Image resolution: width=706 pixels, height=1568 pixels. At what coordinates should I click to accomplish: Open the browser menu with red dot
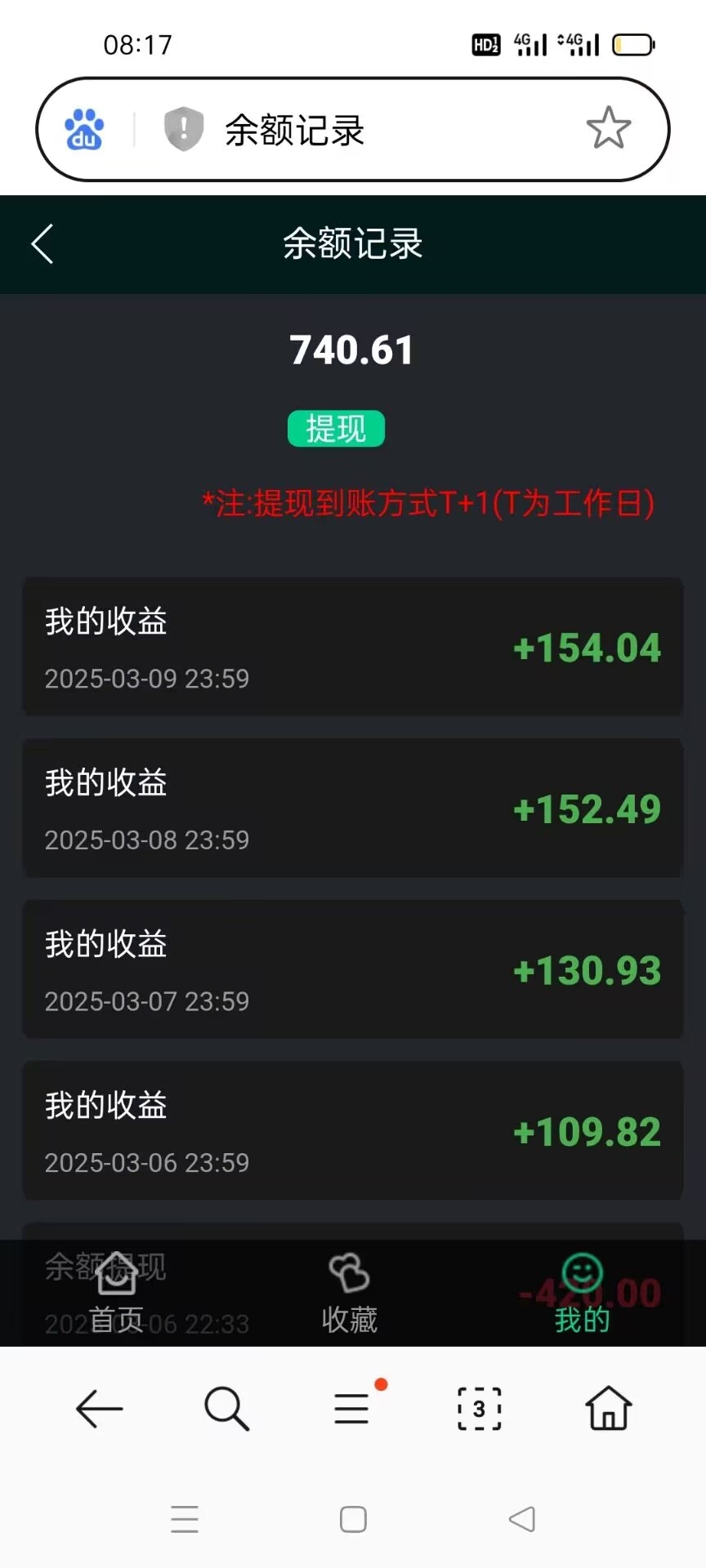(x=353, y=1407)
